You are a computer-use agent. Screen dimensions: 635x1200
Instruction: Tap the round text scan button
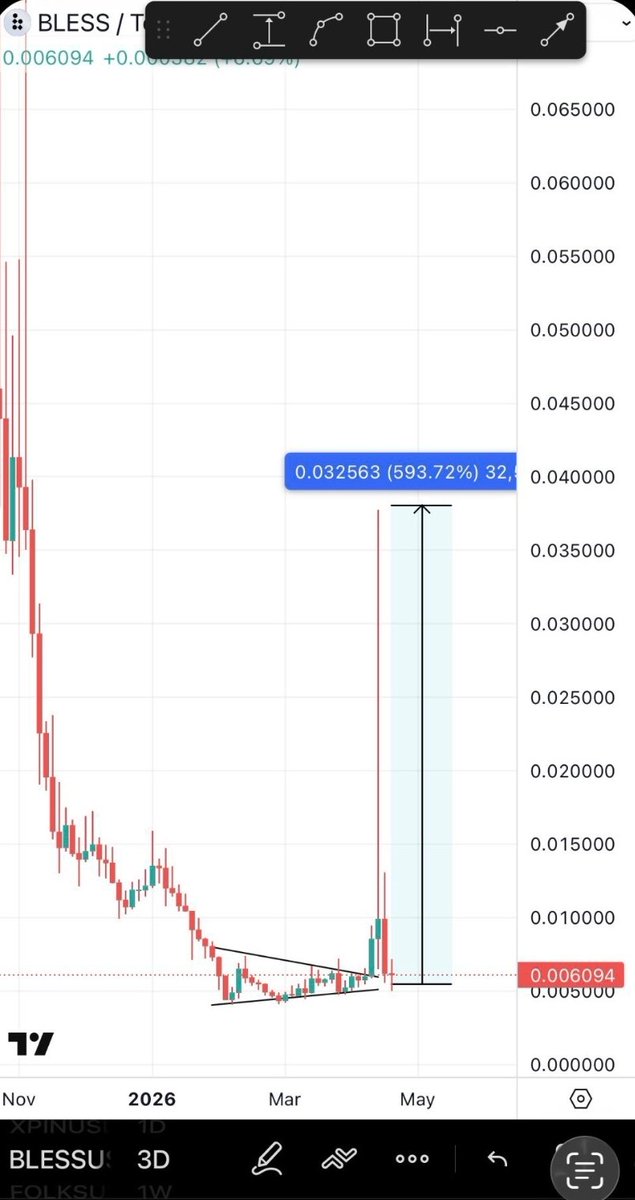tap(586, 1163)
